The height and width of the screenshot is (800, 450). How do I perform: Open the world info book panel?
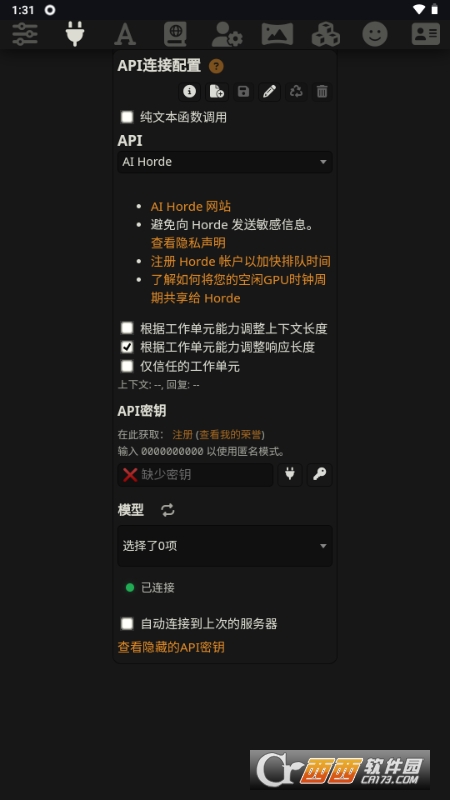click(175, 34)
